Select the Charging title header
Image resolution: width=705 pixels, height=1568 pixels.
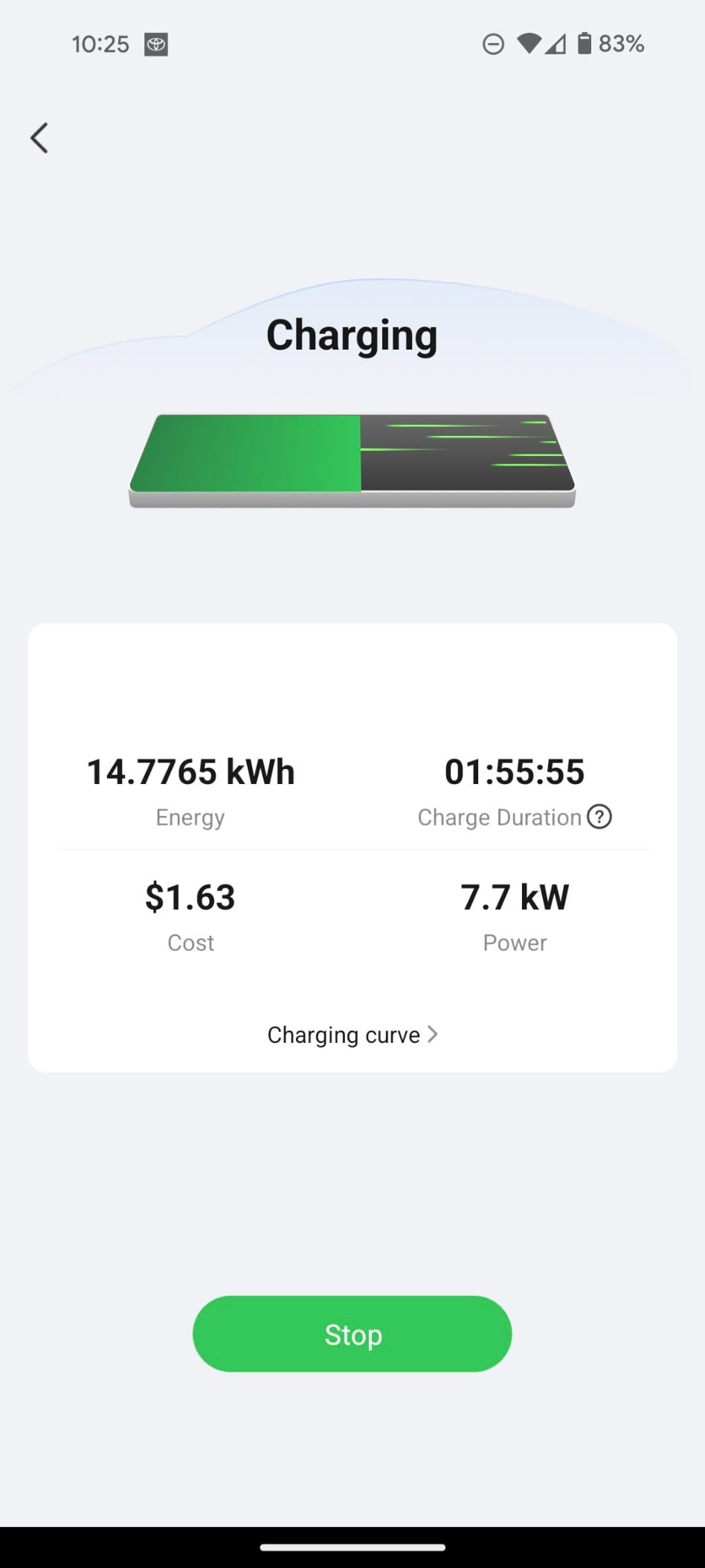pyautogui.click(x=351, y=334)
